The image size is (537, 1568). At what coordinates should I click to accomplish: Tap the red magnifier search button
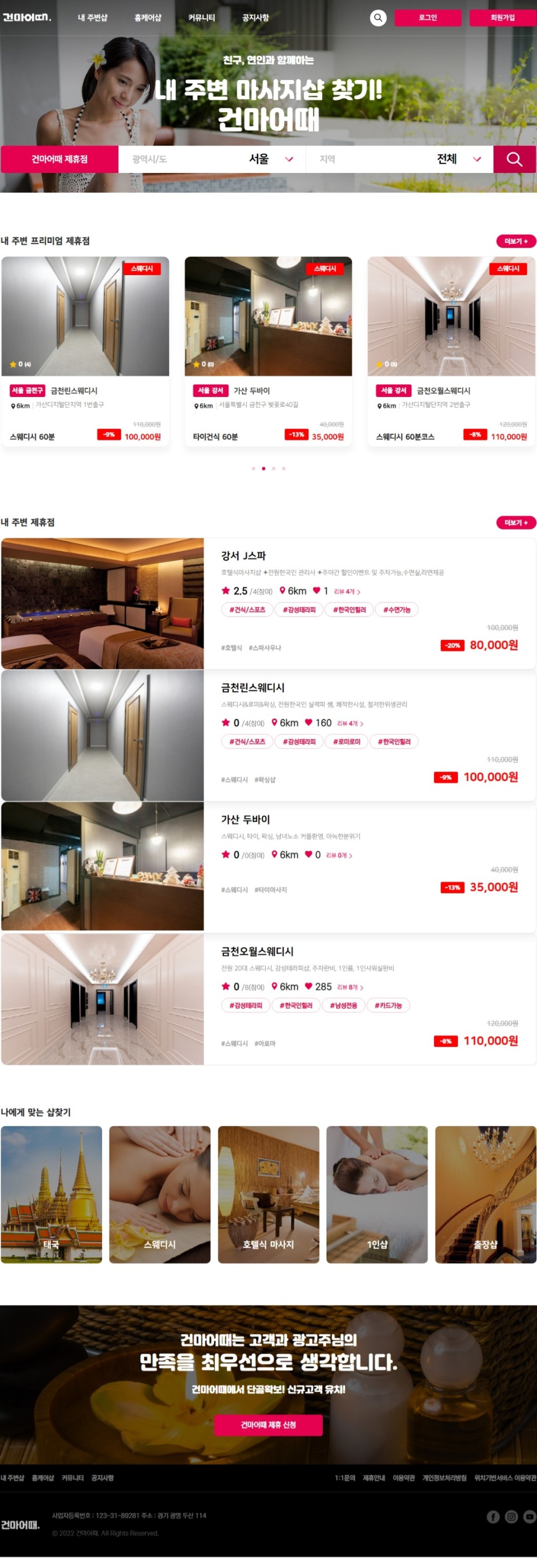tap(514, 159)
